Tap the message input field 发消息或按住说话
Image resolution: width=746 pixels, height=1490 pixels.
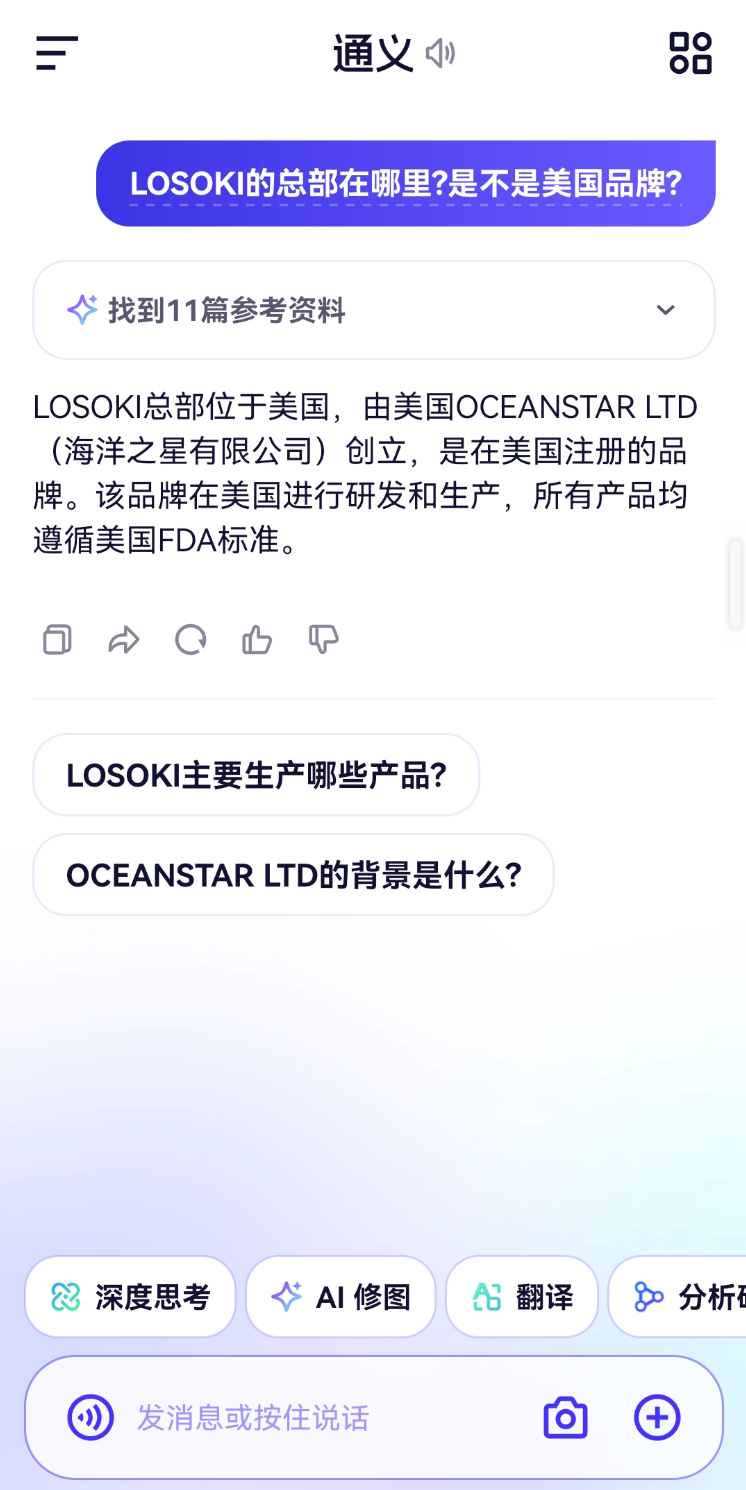pos(300,1417)
